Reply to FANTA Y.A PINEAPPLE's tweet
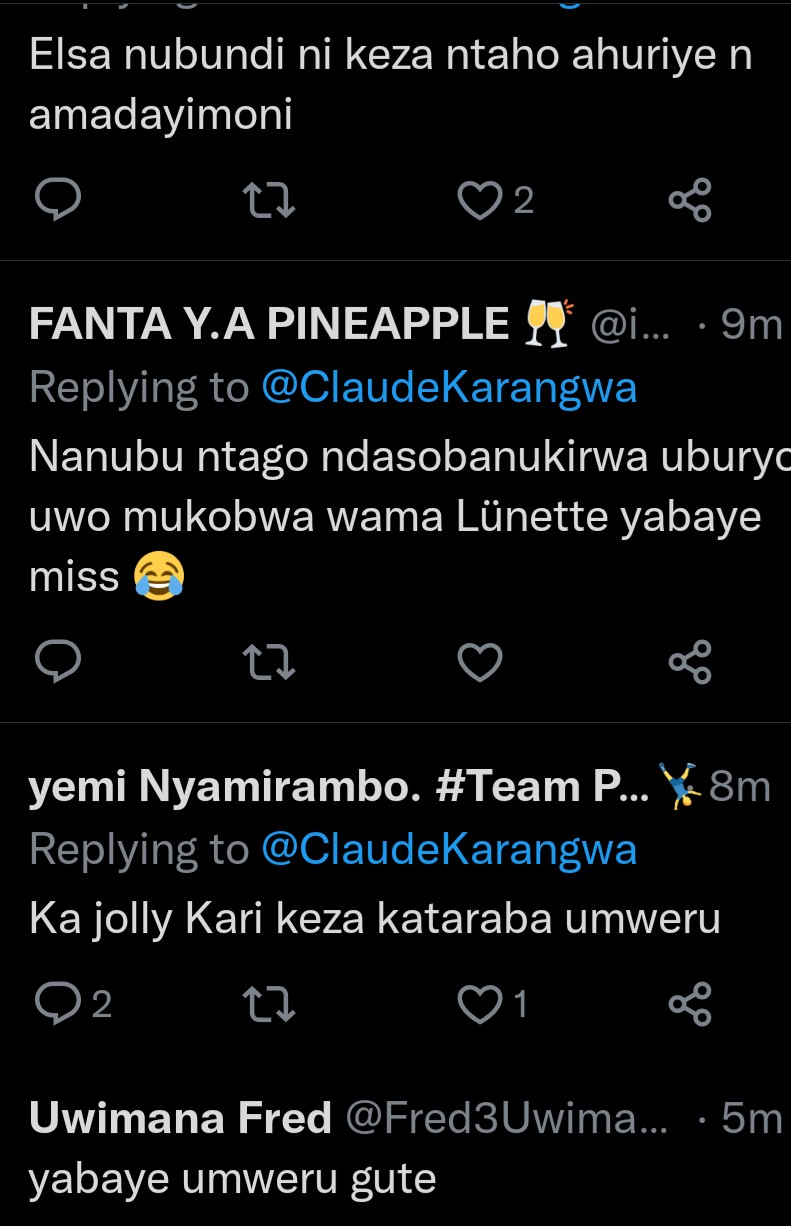The width and height of the screenshot is (791, 1226). point(58,661)
